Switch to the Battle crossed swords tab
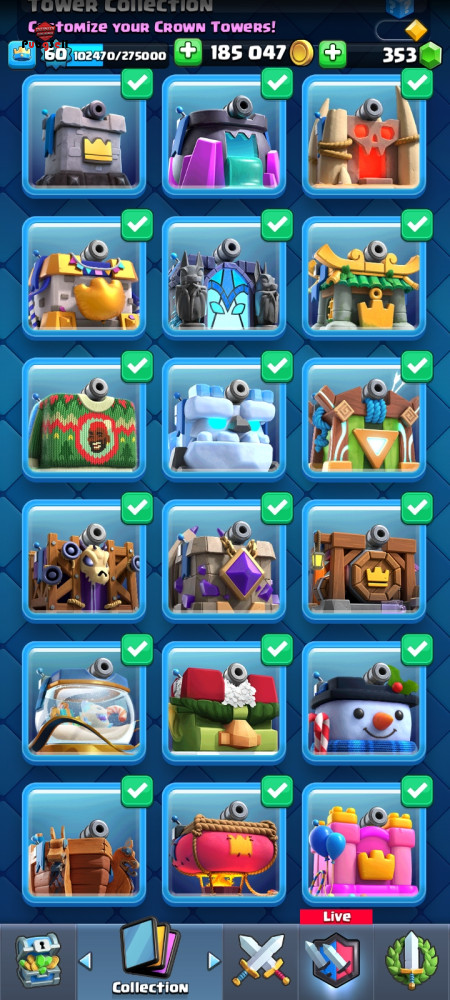This screenshot has height=1000, width=450. (261, 962)
